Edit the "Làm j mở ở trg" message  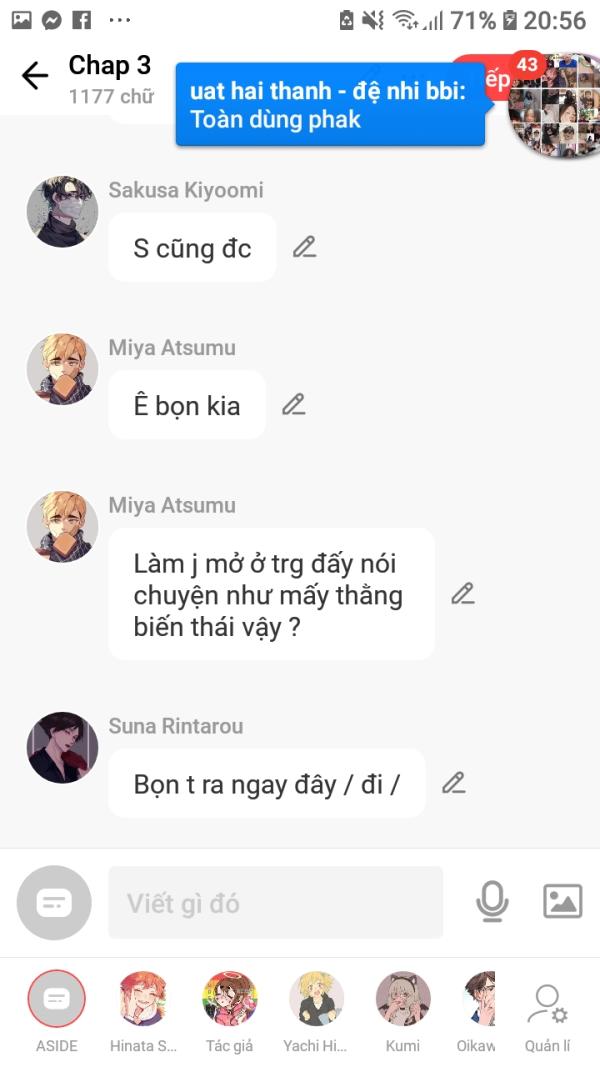[463, 594]
